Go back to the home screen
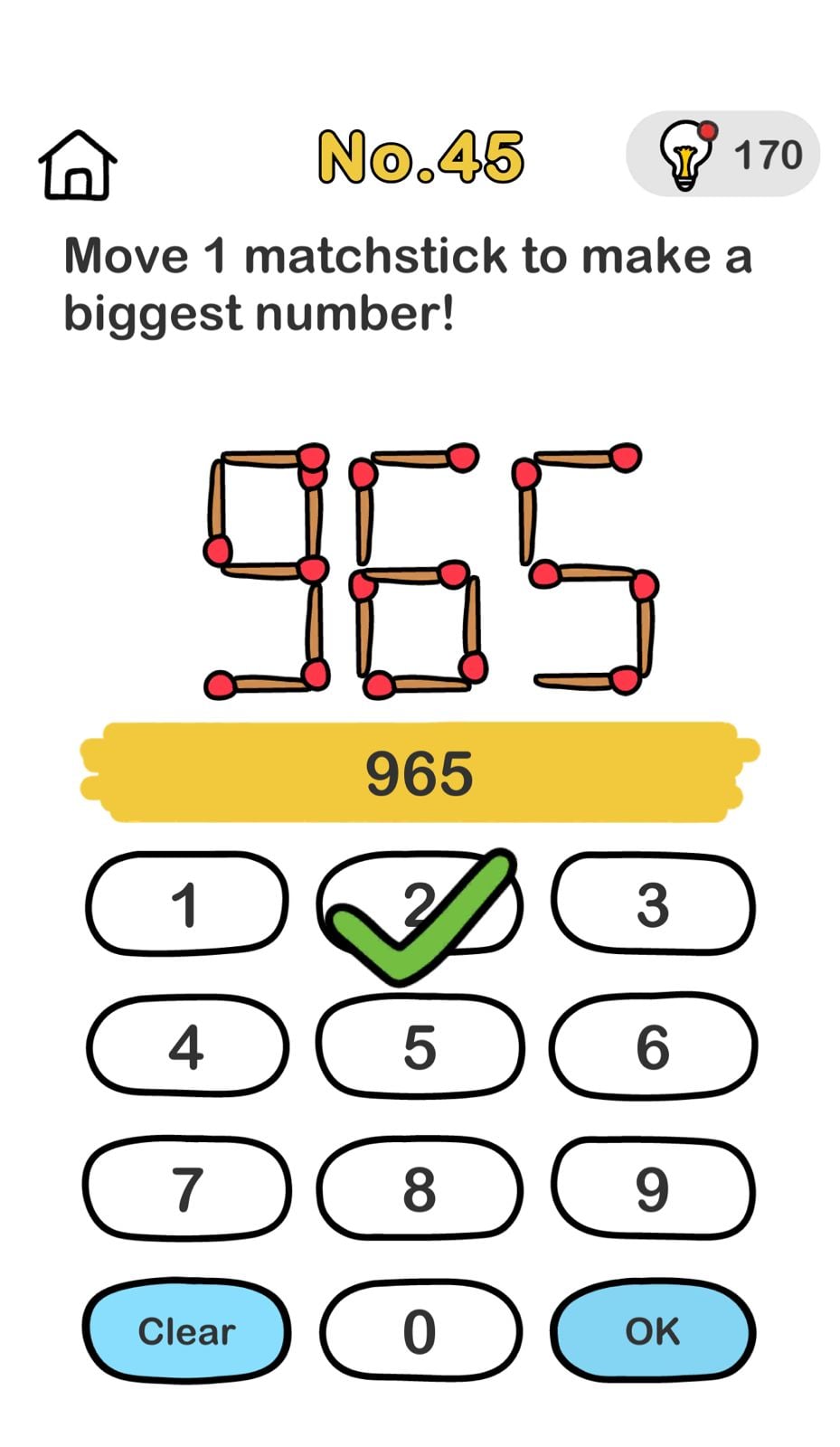This screenshot has height=1447, width=840. point(78,165)
